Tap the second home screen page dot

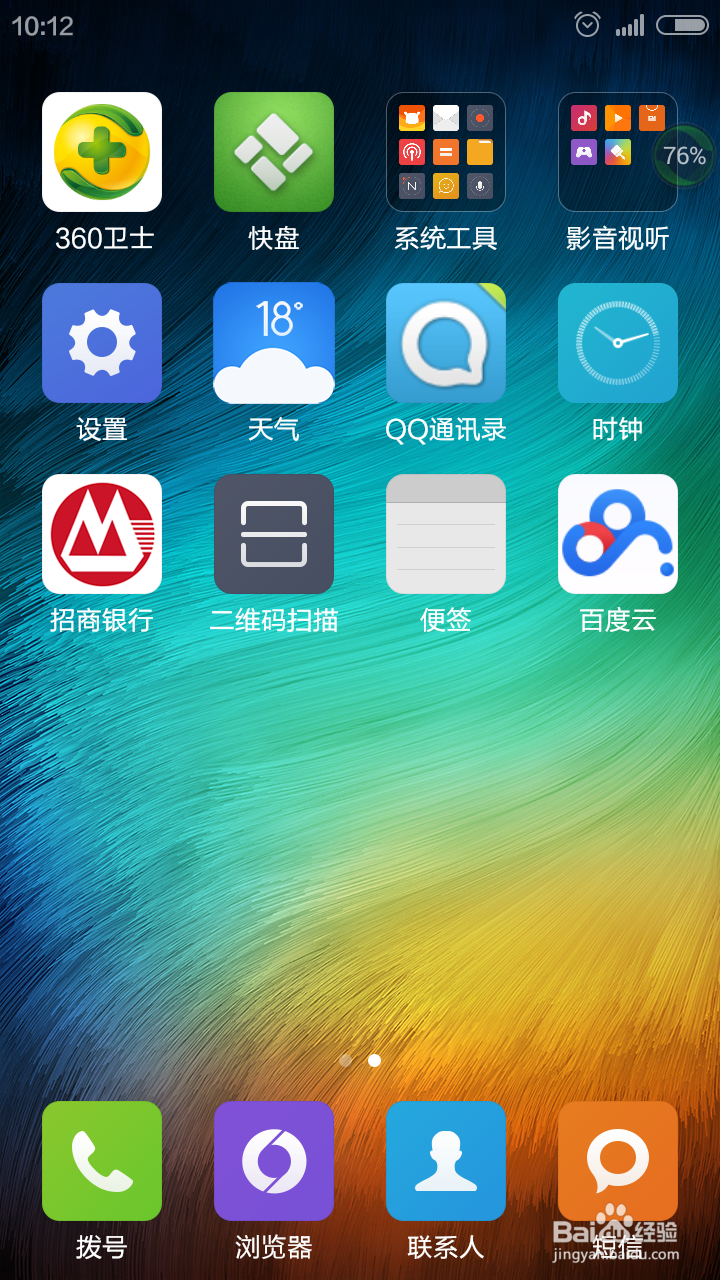(x=373, y=1061)
